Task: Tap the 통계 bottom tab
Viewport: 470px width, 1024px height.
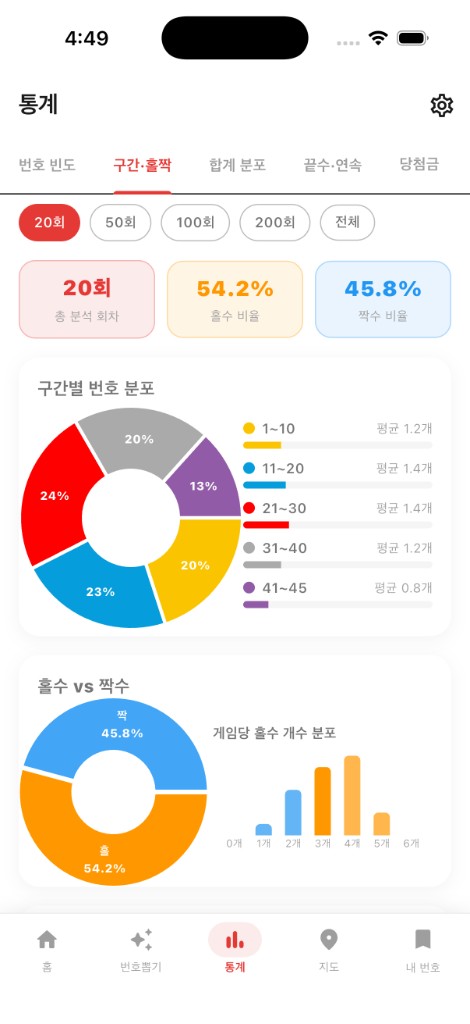Action: click(235, 950)
